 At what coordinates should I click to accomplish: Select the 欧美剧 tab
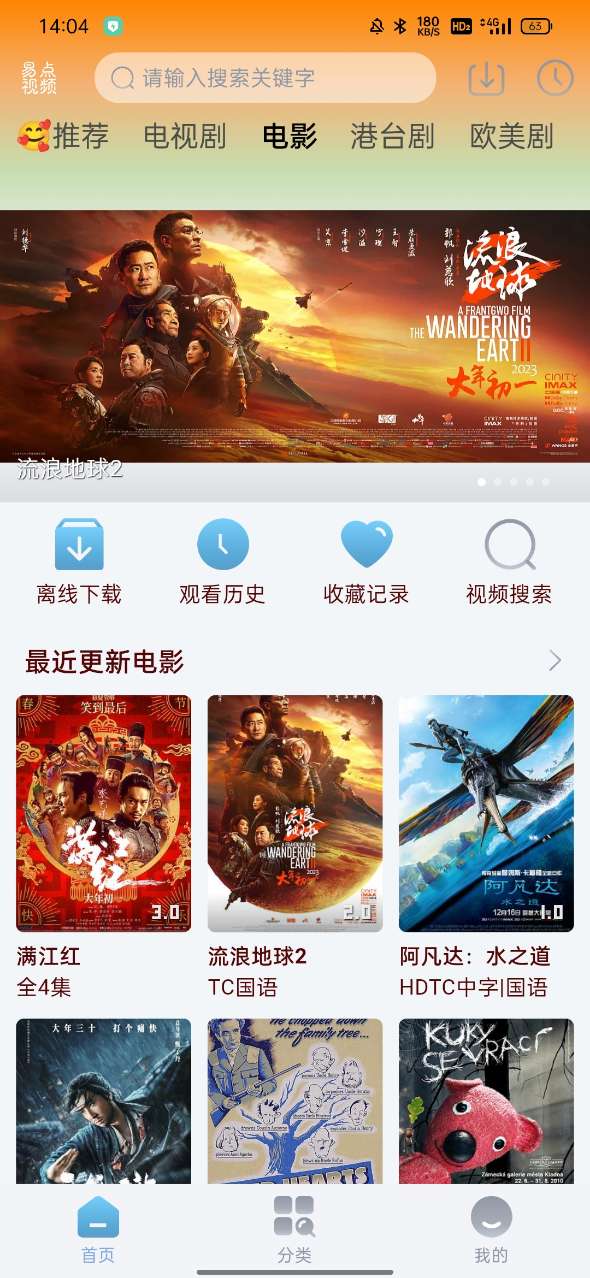click(512, 136)
